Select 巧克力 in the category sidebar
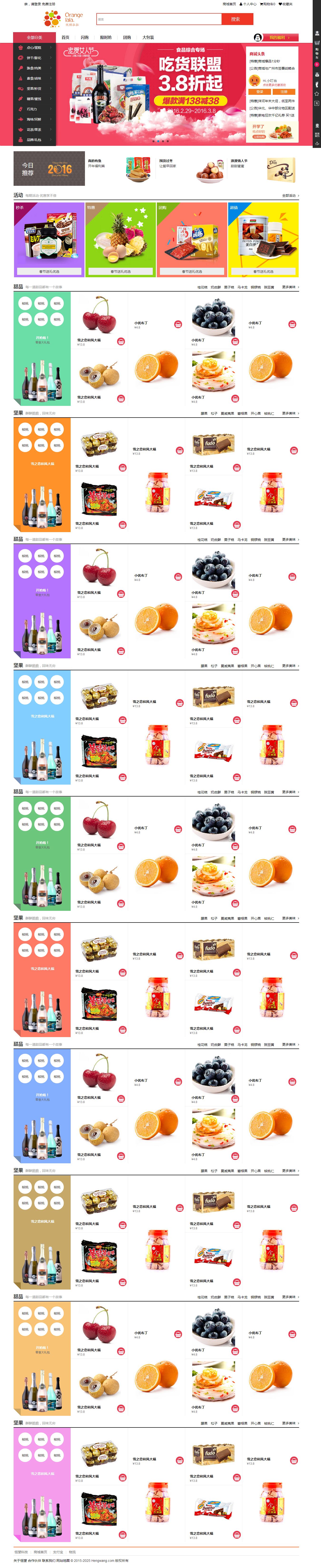The height and width of the screenshot is (1568, 321). click(x=32, y=109)
